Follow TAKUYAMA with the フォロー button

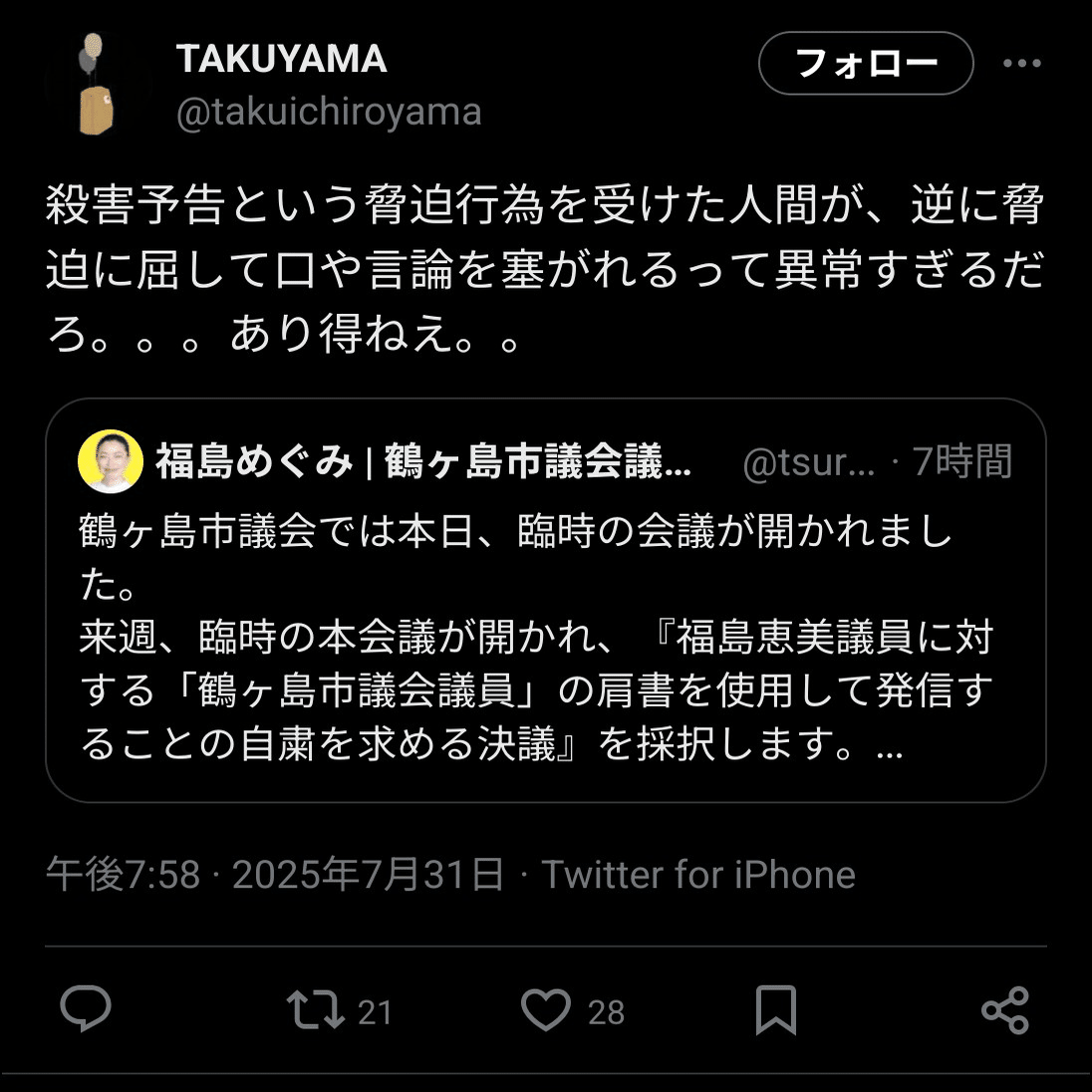point(865,64)
